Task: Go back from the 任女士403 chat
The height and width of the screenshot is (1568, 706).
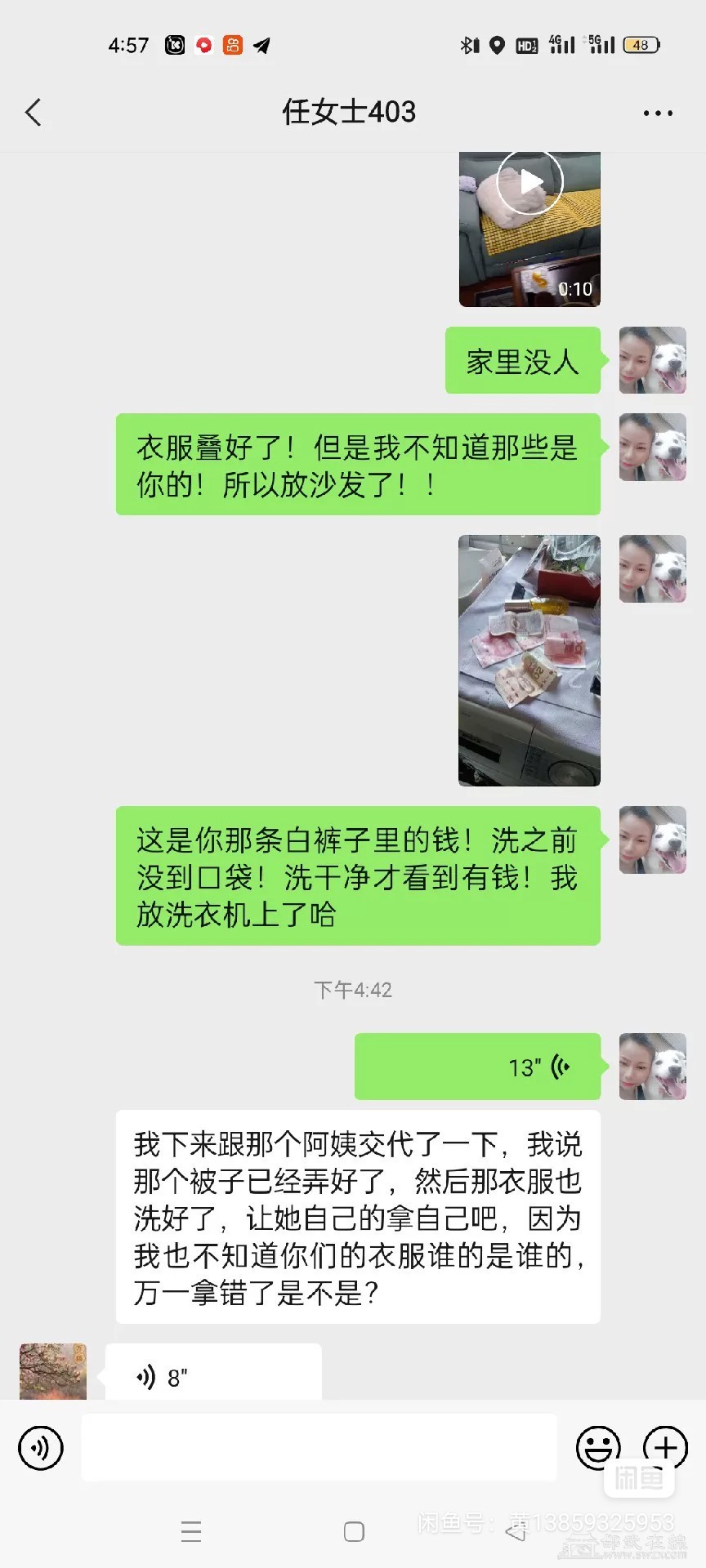Action: (34, 113)
